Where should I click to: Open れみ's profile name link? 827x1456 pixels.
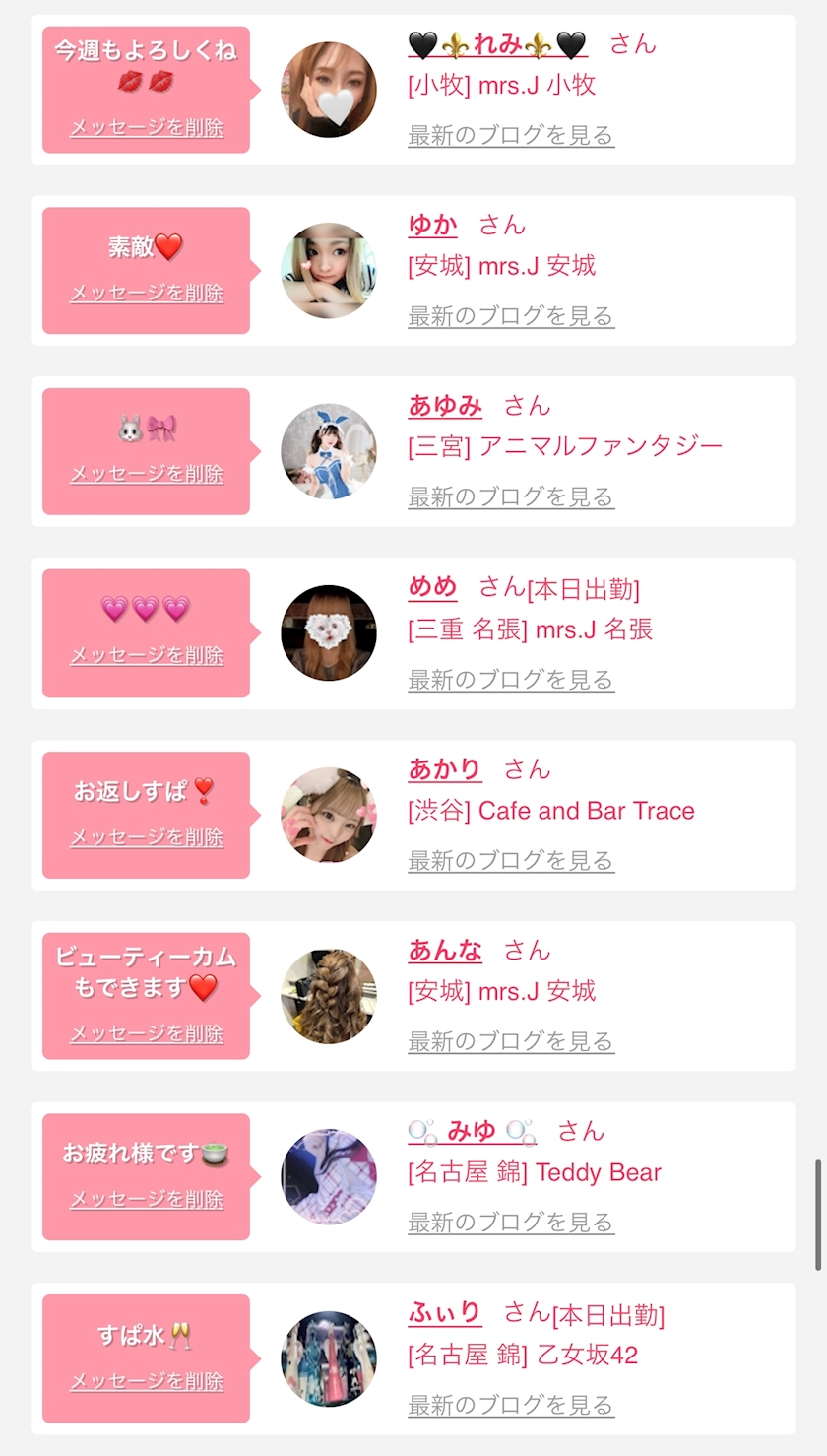[x=497, y=44]
